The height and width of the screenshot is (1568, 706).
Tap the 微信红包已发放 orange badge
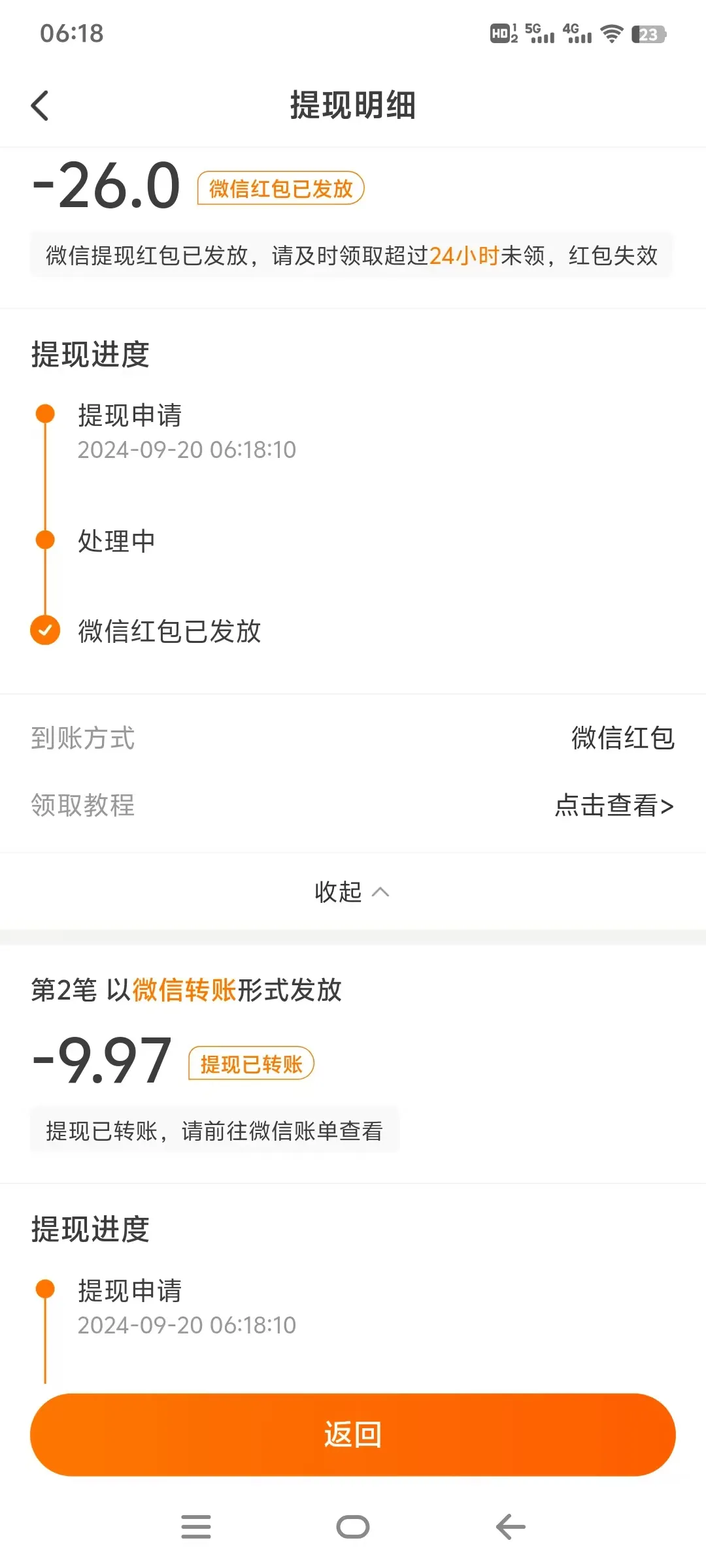[281, 189]
